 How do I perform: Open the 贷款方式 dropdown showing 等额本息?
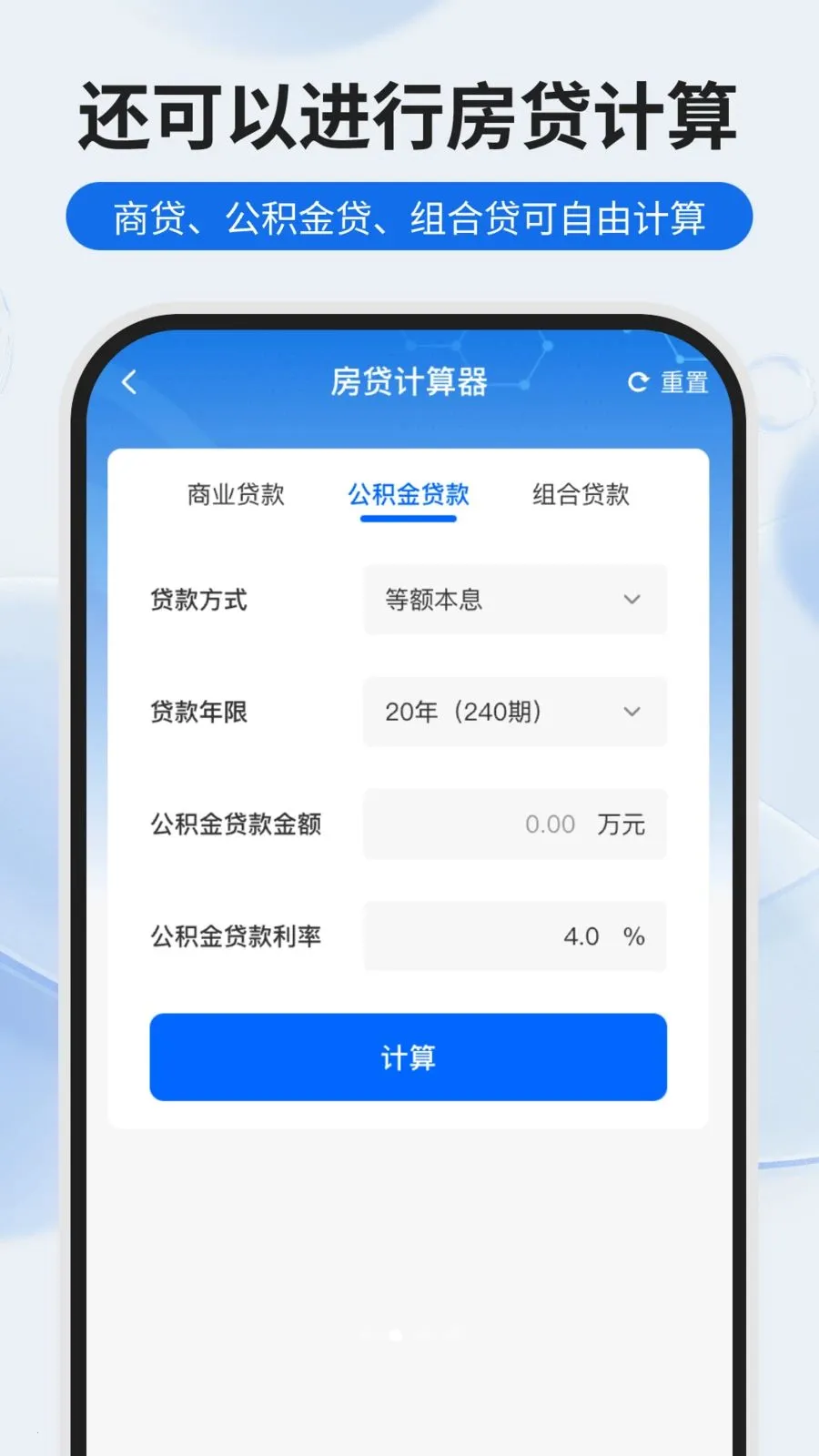(x=514, y=600)
